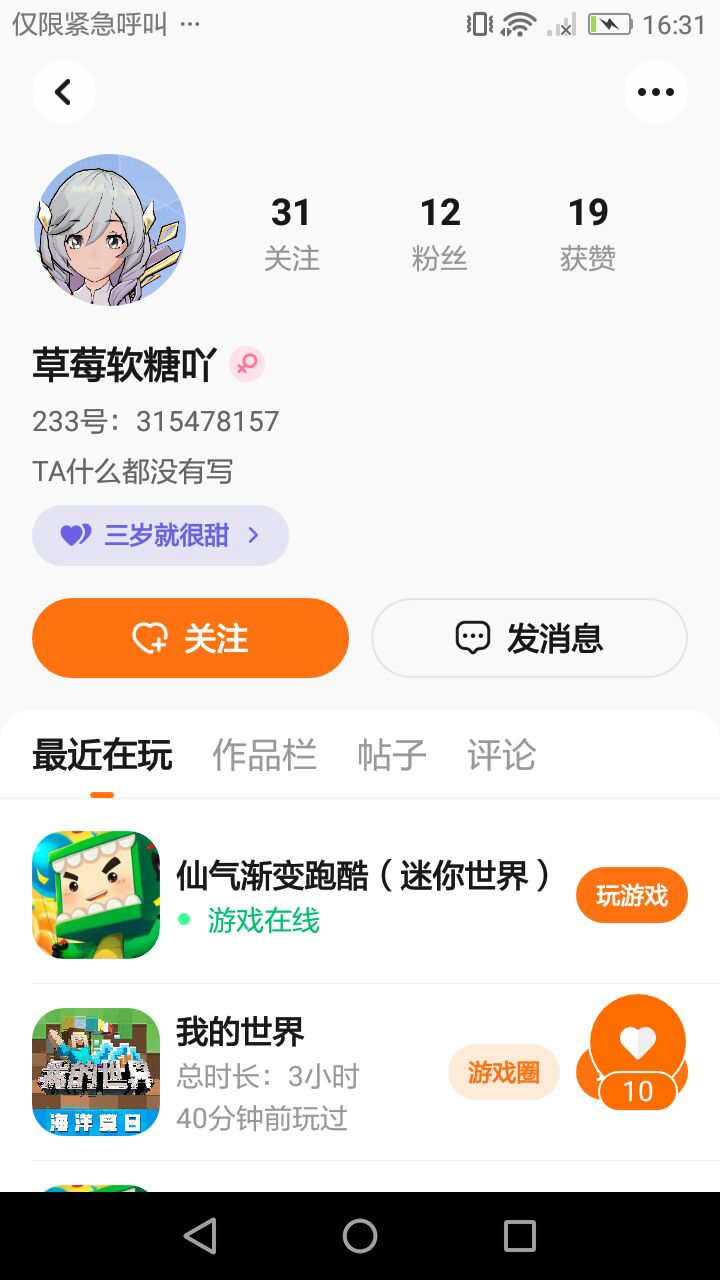720x1280 pixels.
Task: Switch to the 评论 tab
Action: coord(501,756)
